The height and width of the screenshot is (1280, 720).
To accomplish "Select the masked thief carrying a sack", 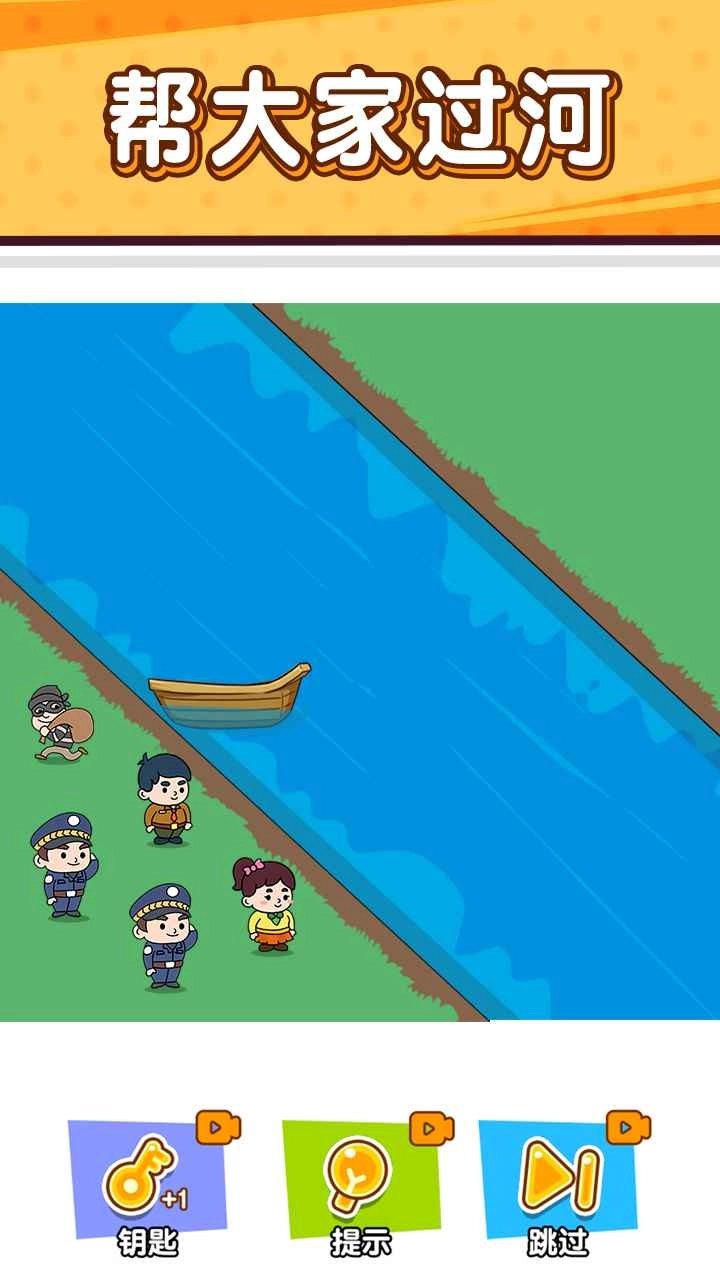I will pyautogui.click(x=58, y=724).
